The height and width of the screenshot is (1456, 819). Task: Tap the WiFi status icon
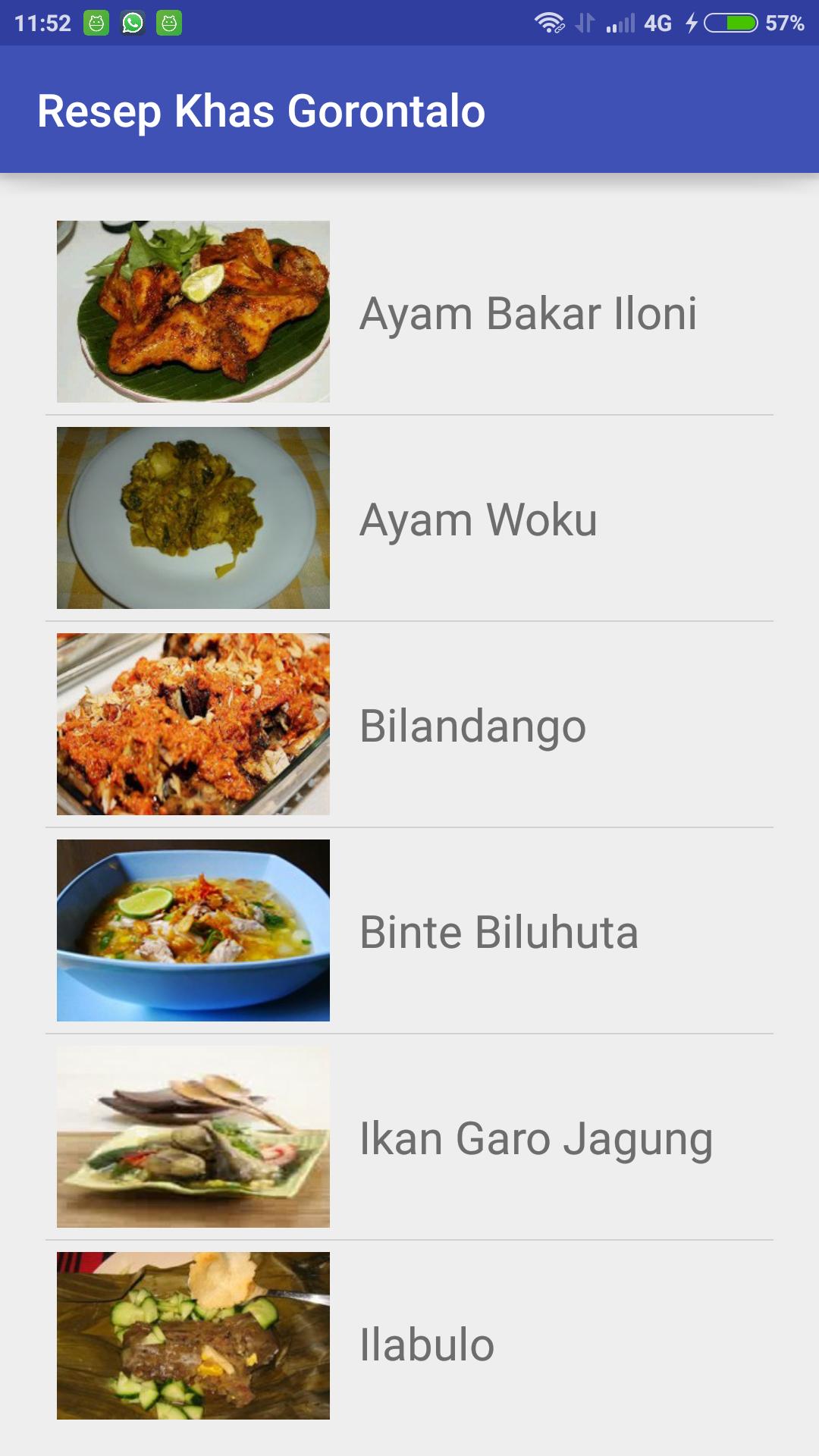[548, 21]
